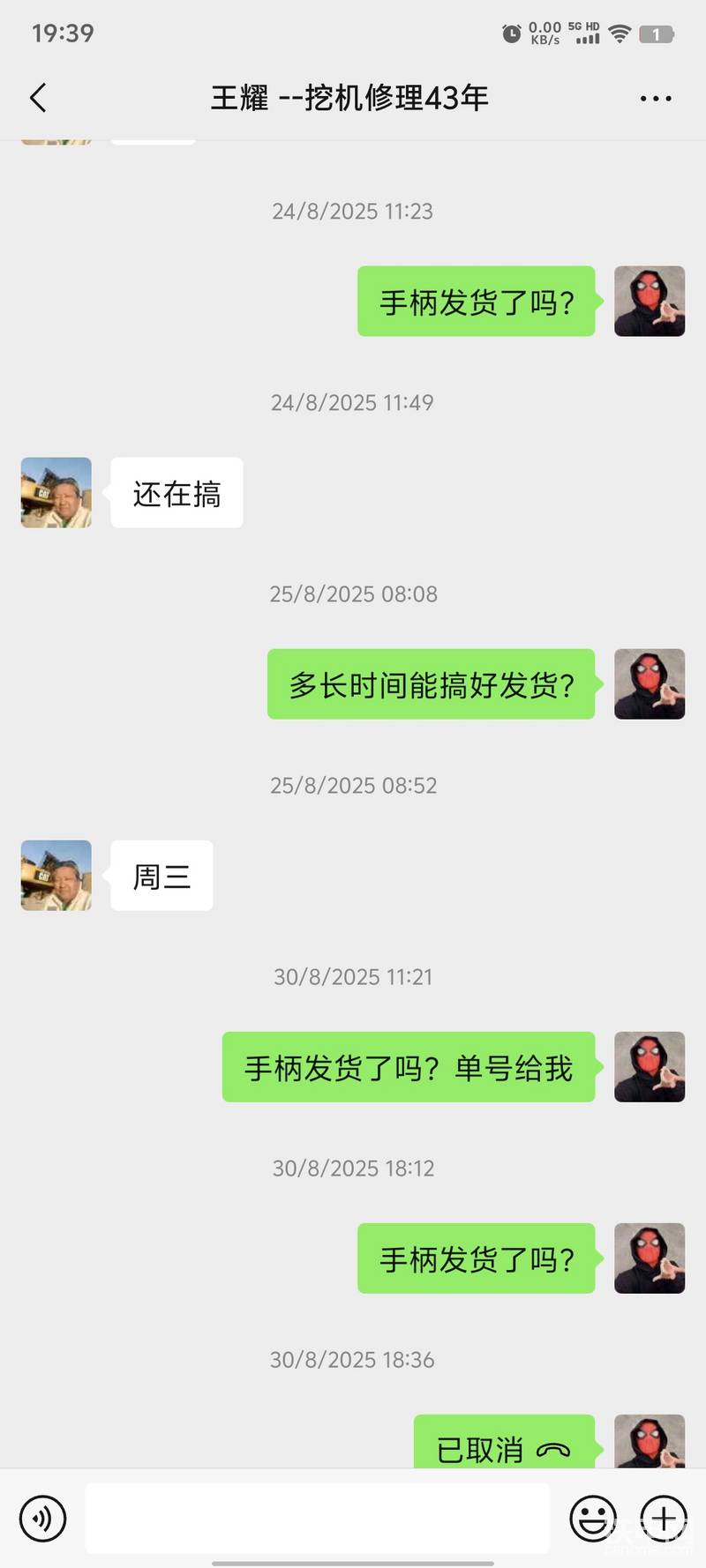The image size is (706, 1568).
Task: Switch to voice message input
Action: (42, 1519)
